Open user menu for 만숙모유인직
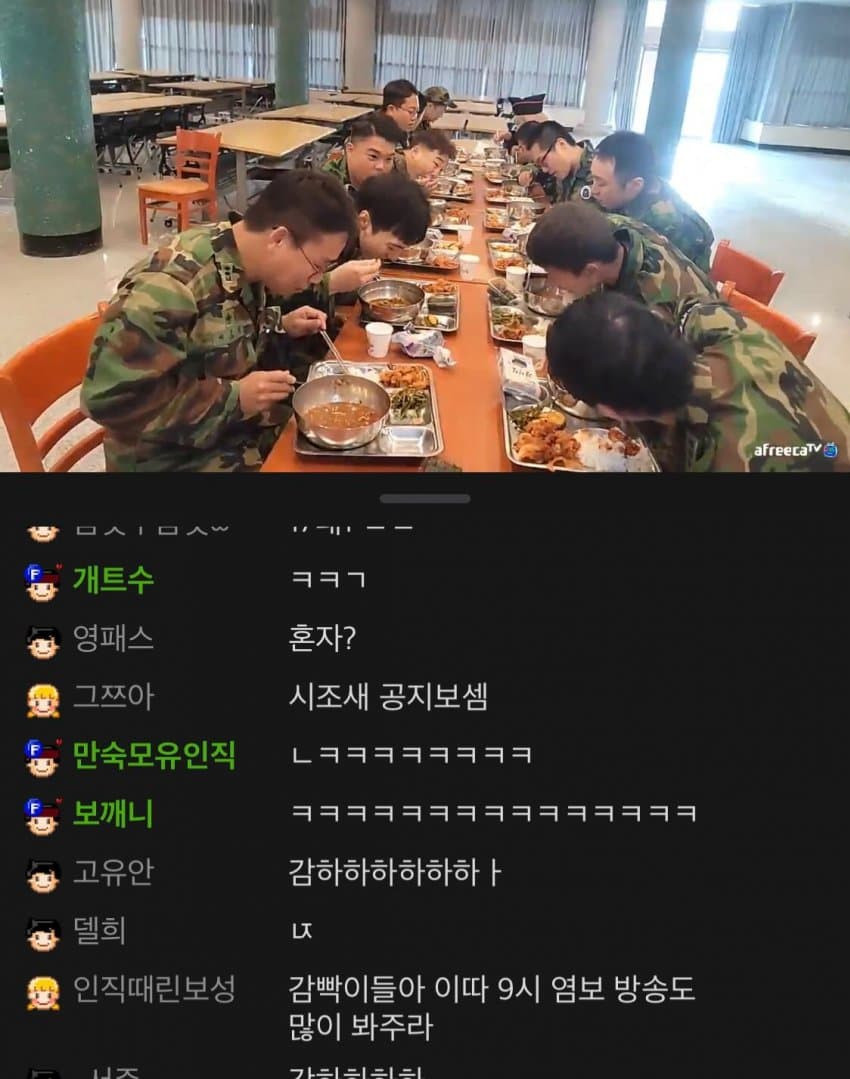850x1079 pixels. (153, 755)
